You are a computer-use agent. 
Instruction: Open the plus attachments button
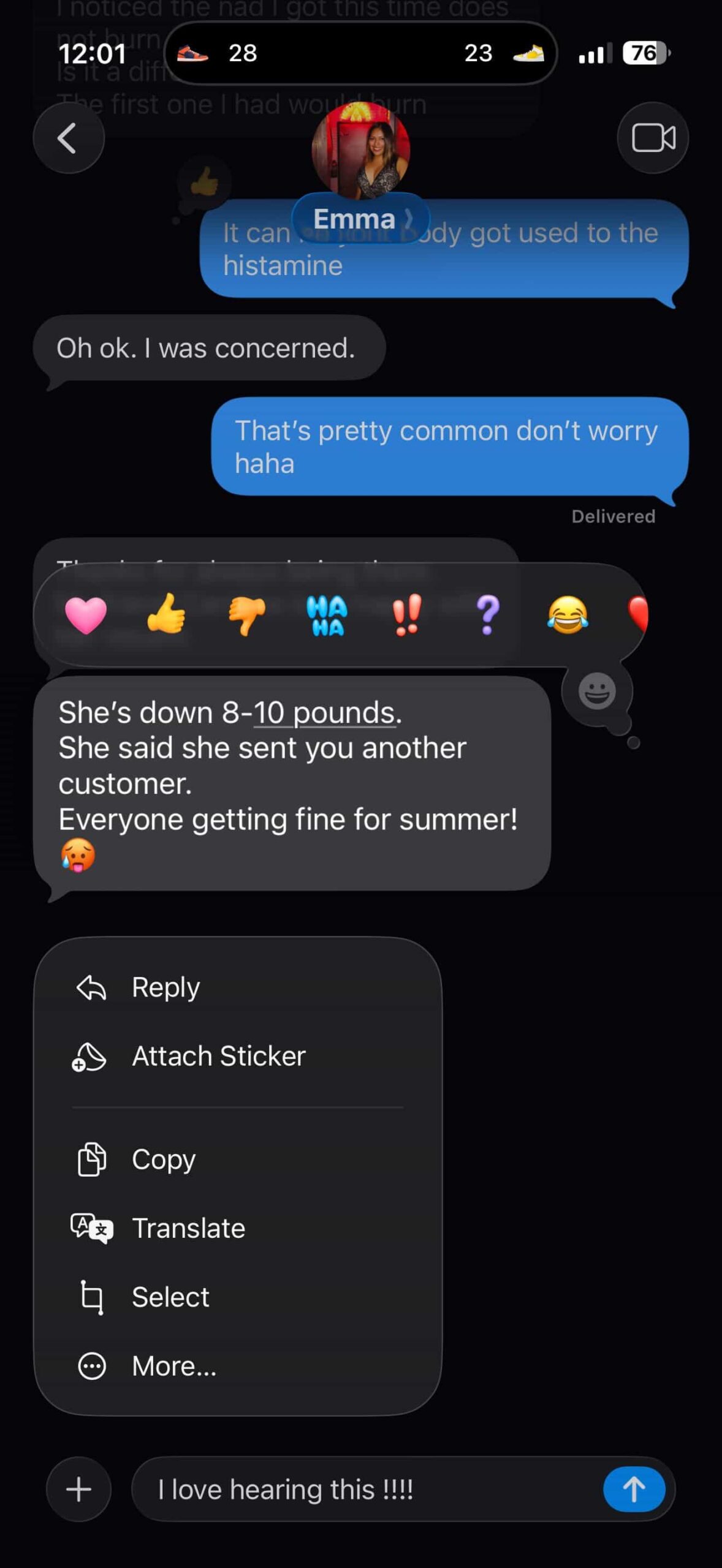[x=78, y=1489]
